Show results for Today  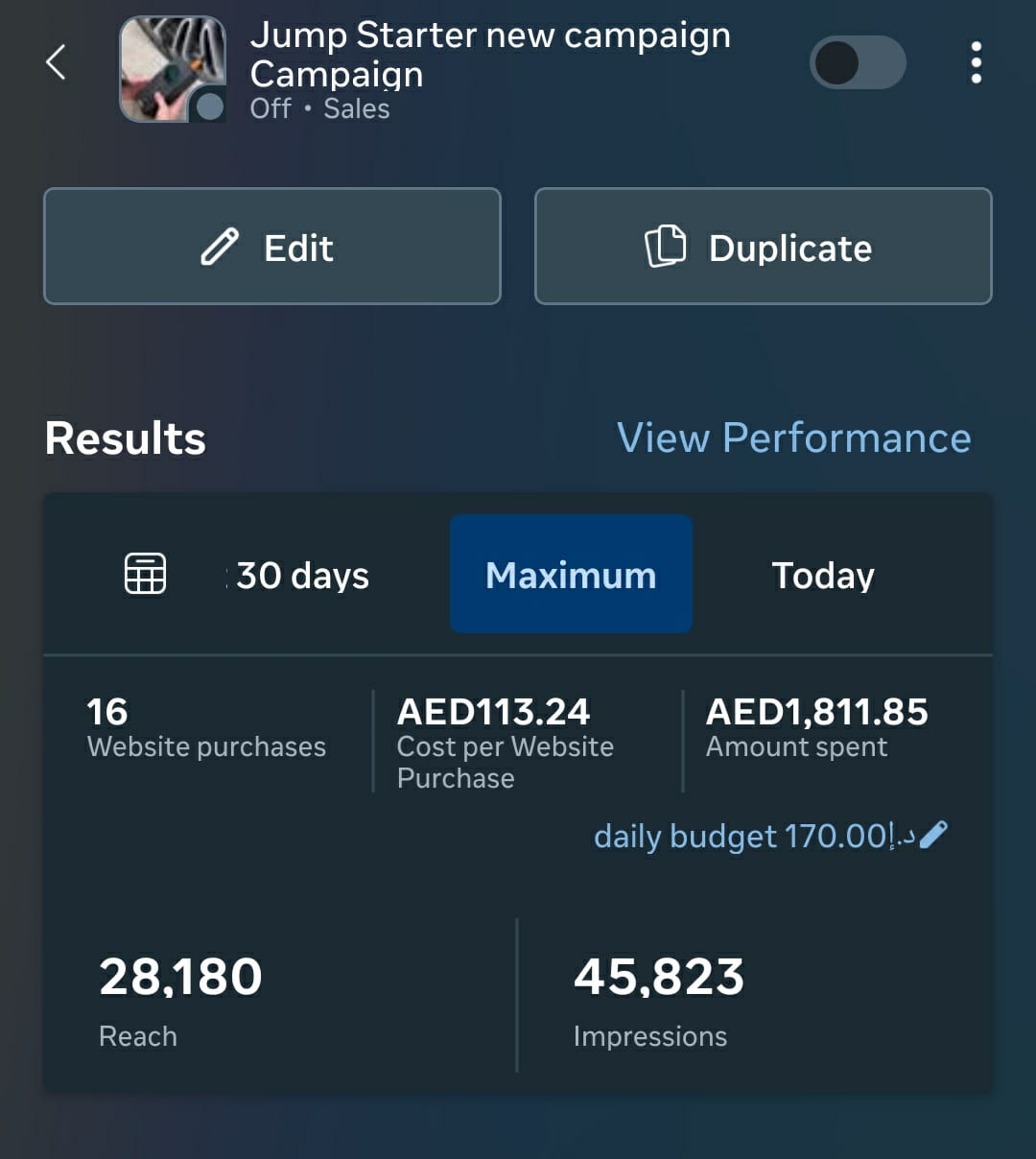822,575
